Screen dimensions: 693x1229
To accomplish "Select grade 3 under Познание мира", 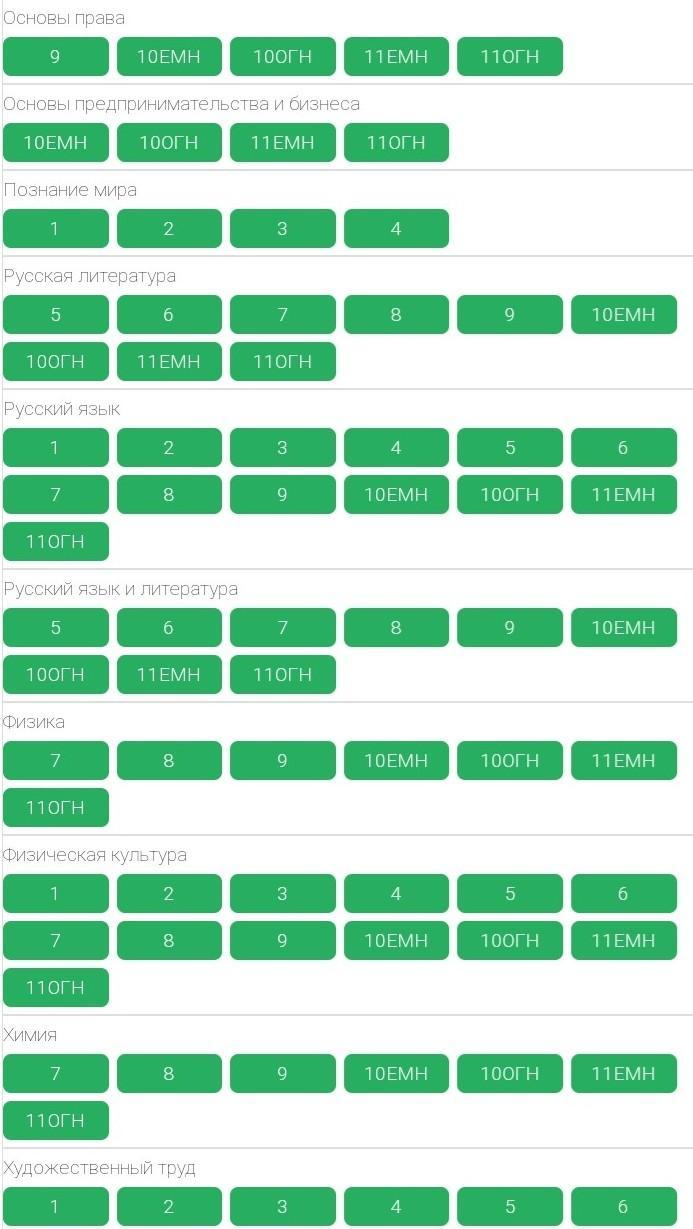I will [283, 229].
